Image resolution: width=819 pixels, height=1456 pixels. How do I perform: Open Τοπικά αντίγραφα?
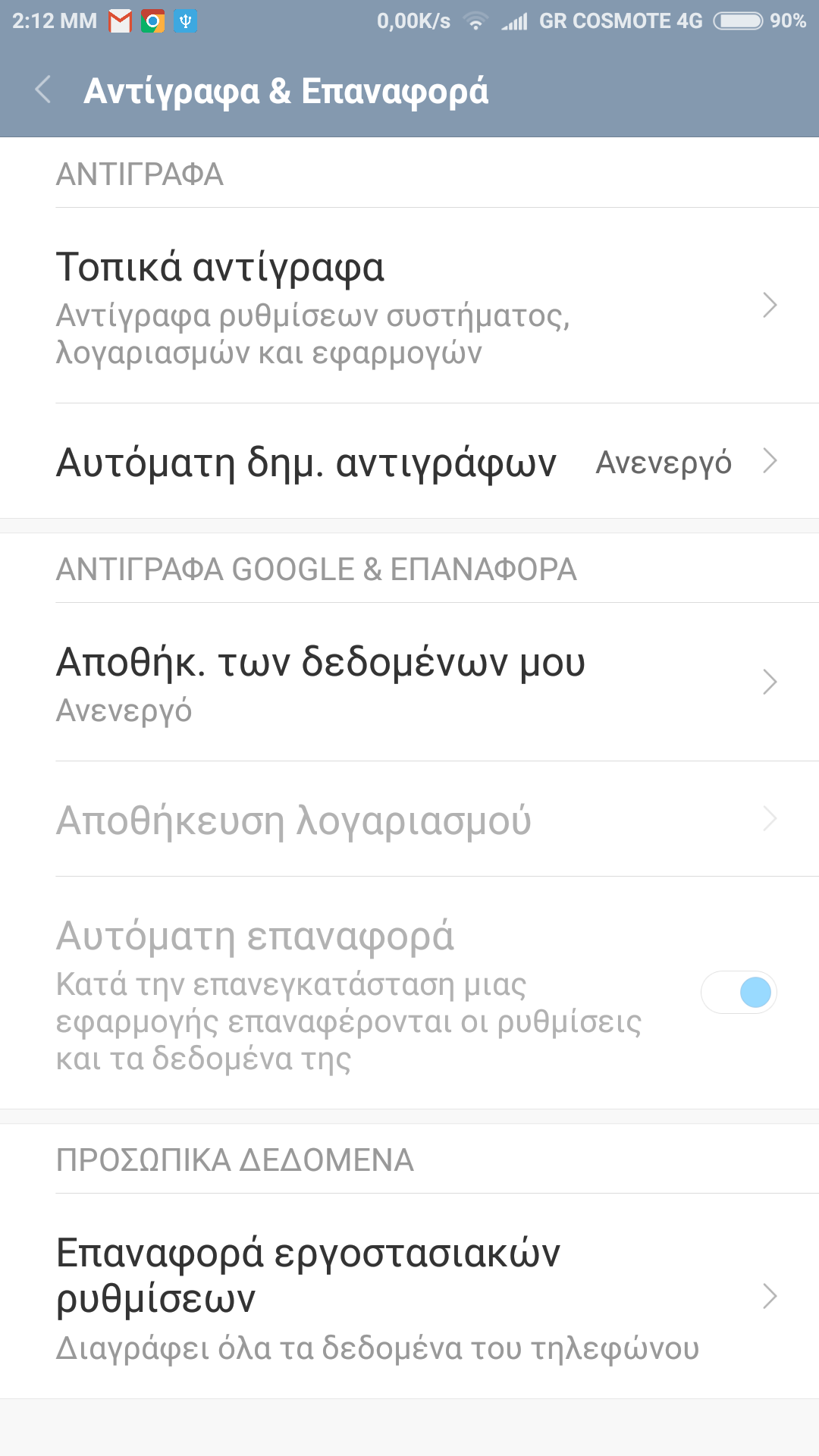tap(409, 306)
